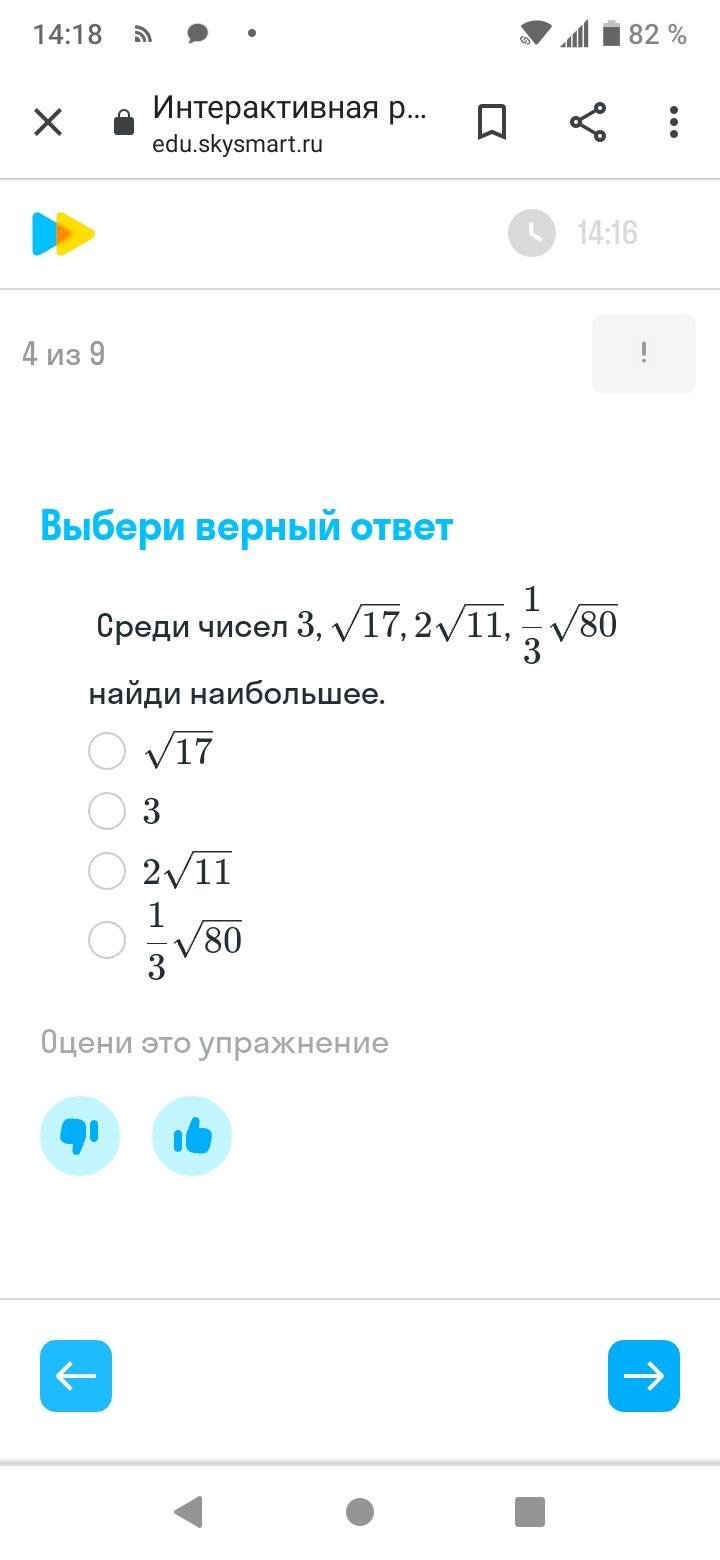This screenshot has width=720, height=1560.
Task: Share the page link
Action: tap(588, 123)
